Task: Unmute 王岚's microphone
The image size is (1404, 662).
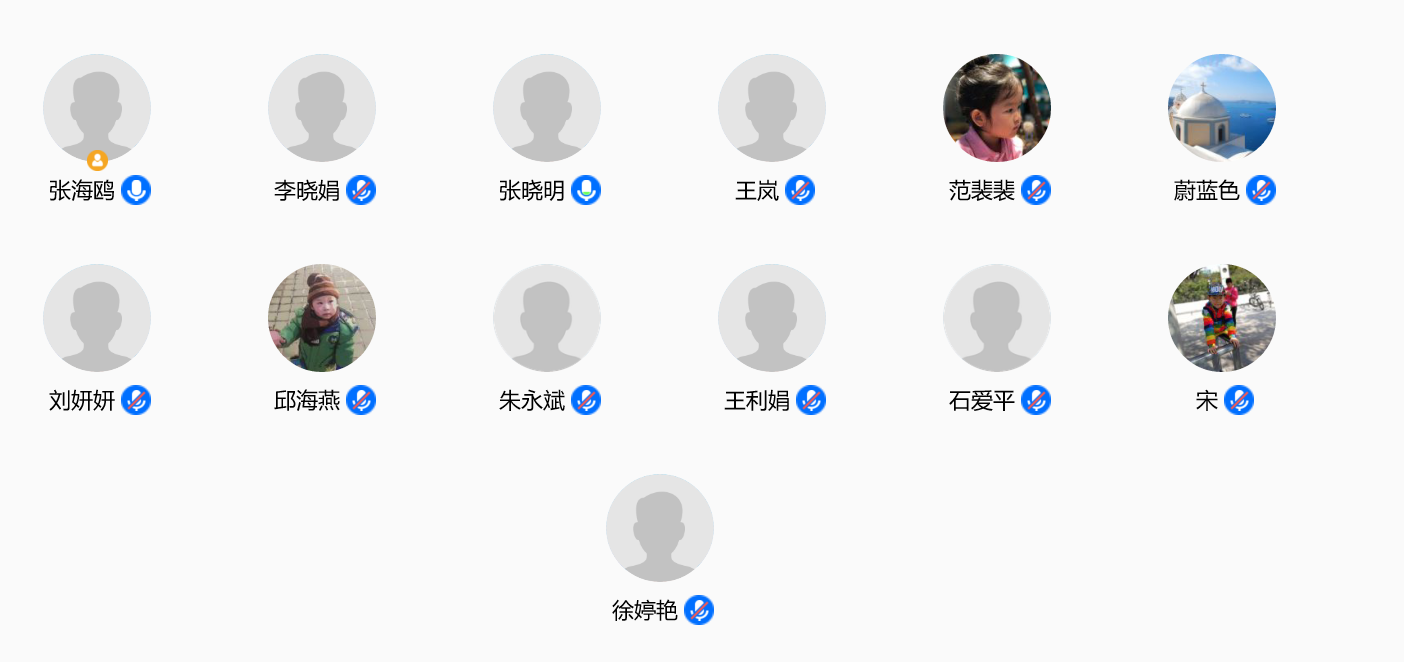Action: (800, 190)
